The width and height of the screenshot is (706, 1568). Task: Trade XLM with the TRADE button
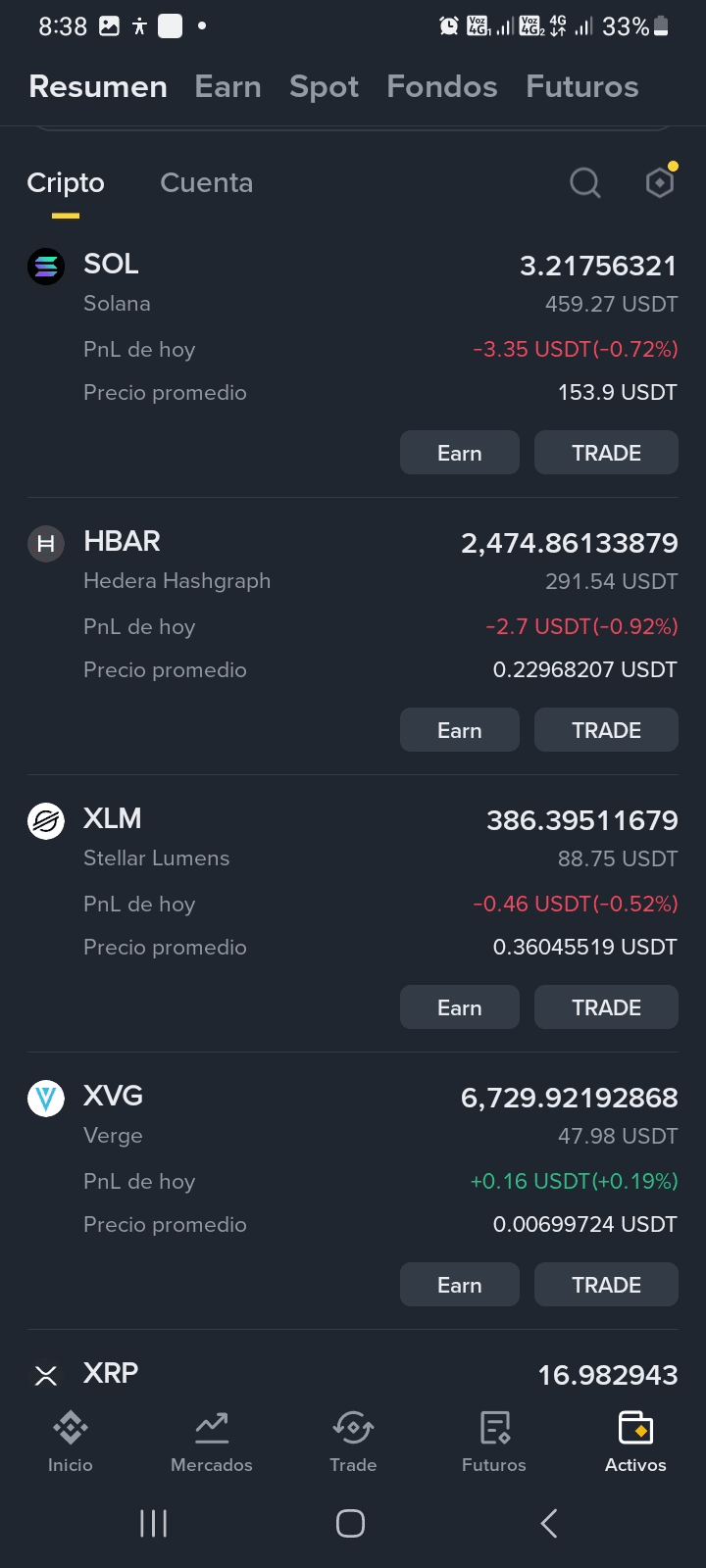(x=606, y=1007)
